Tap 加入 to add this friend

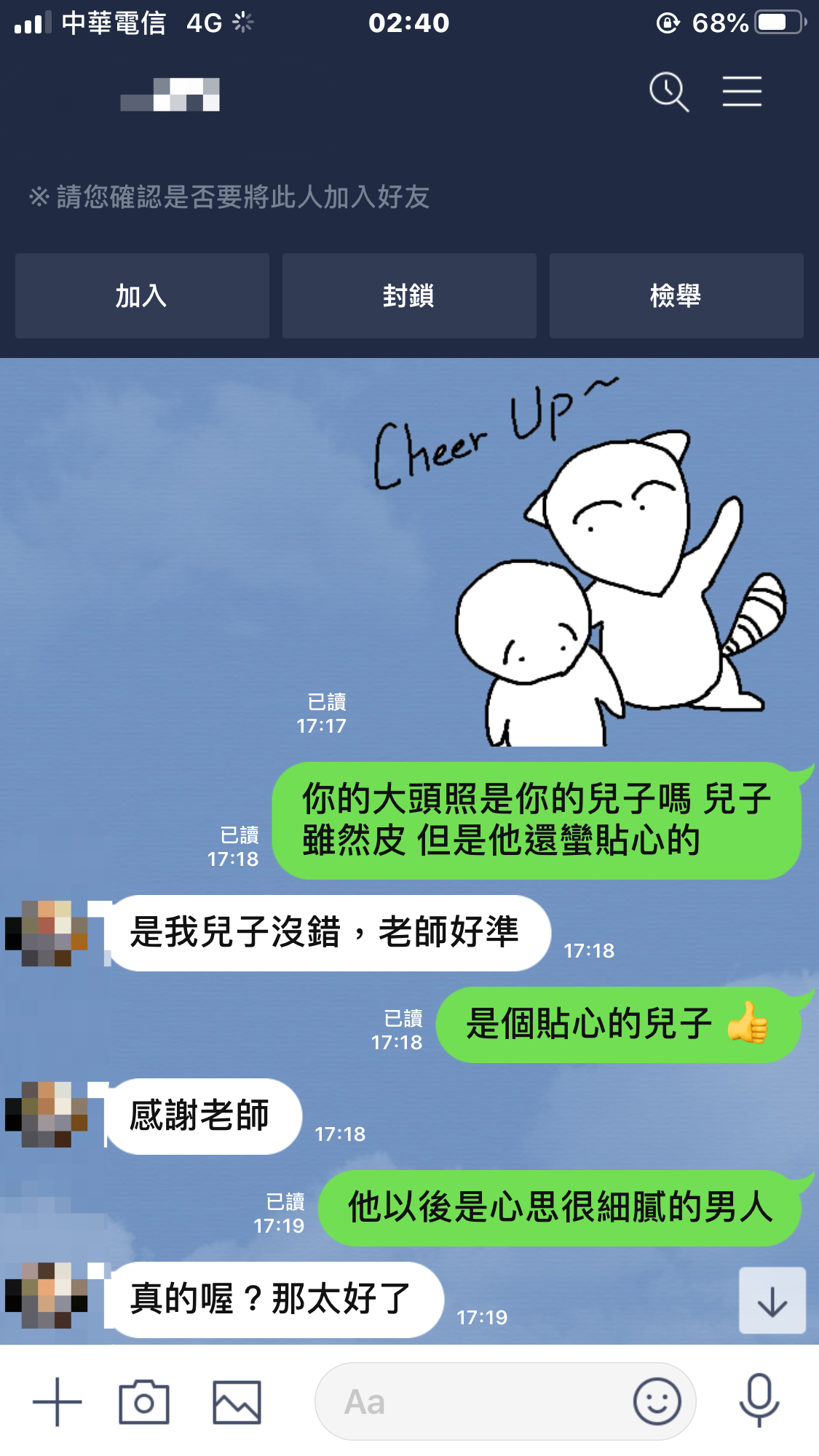[x=142, y=296]
